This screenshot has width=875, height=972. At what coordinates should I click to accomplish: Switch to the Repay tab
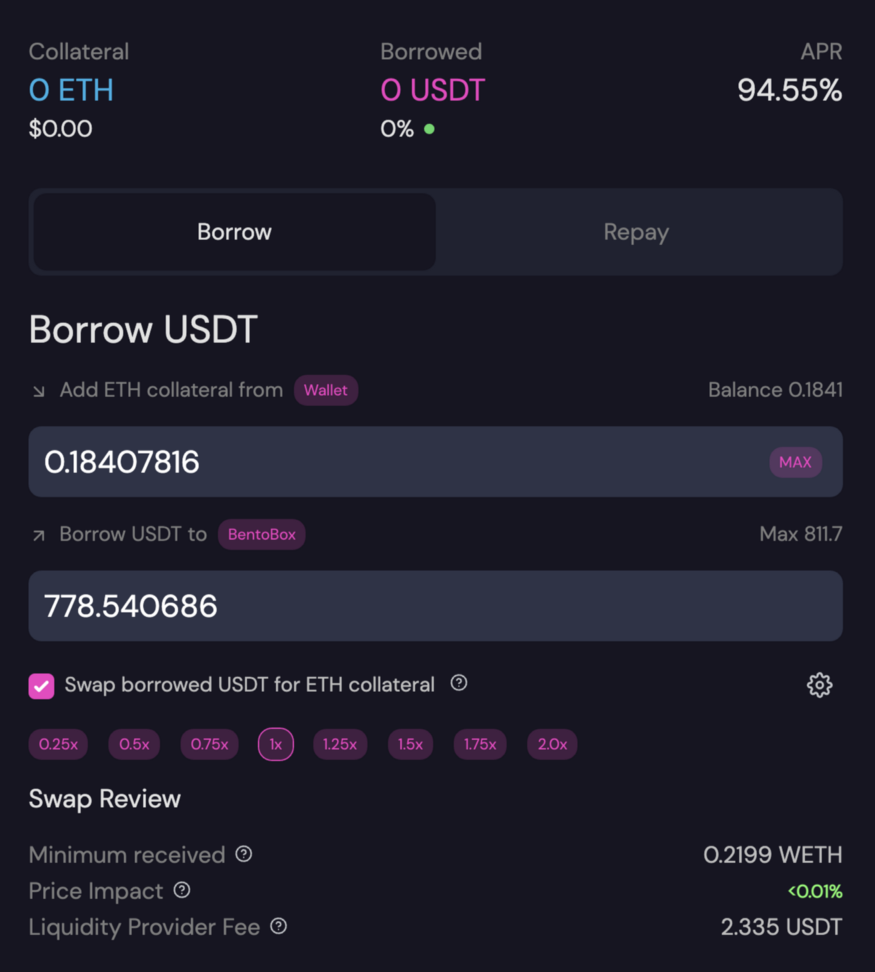point(636,232)
